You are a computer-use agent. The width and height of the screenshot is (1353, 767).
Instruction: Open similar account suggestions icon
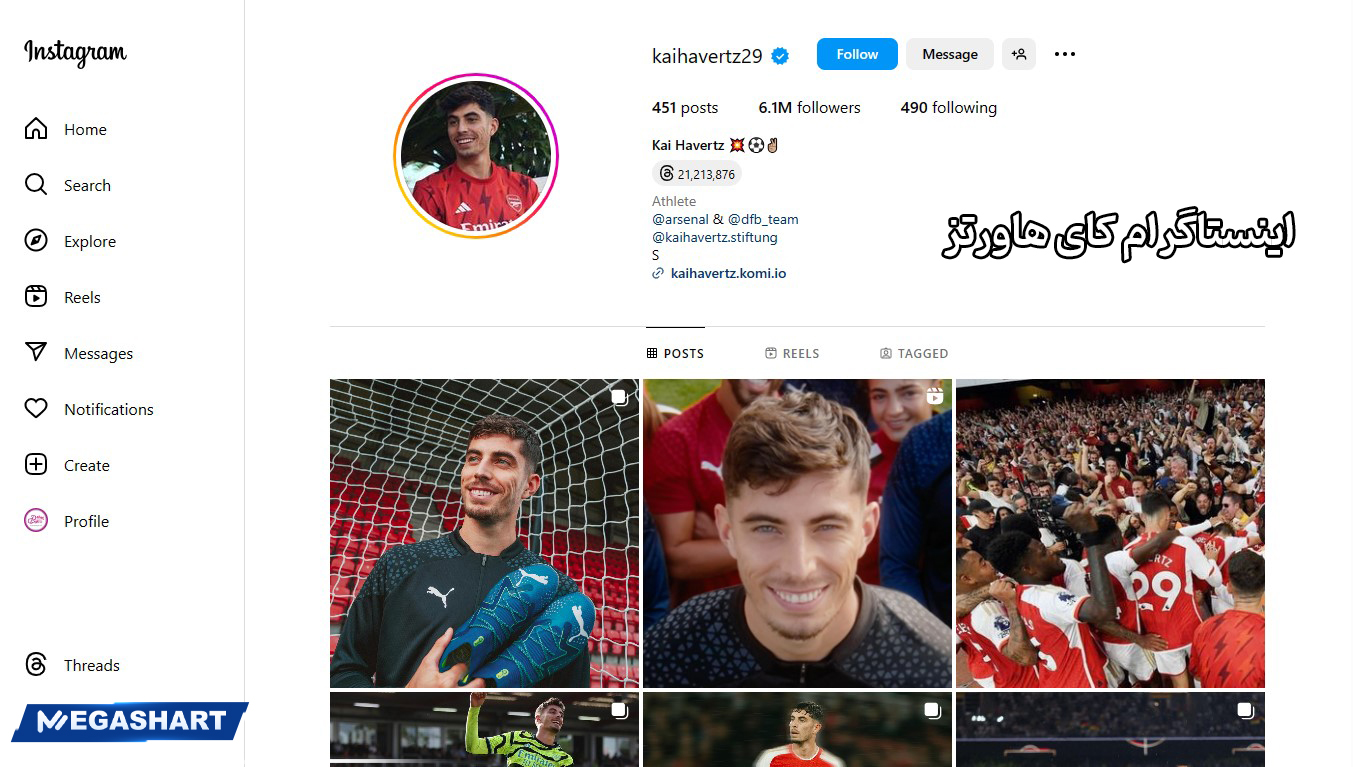[x=1019, y=54]
